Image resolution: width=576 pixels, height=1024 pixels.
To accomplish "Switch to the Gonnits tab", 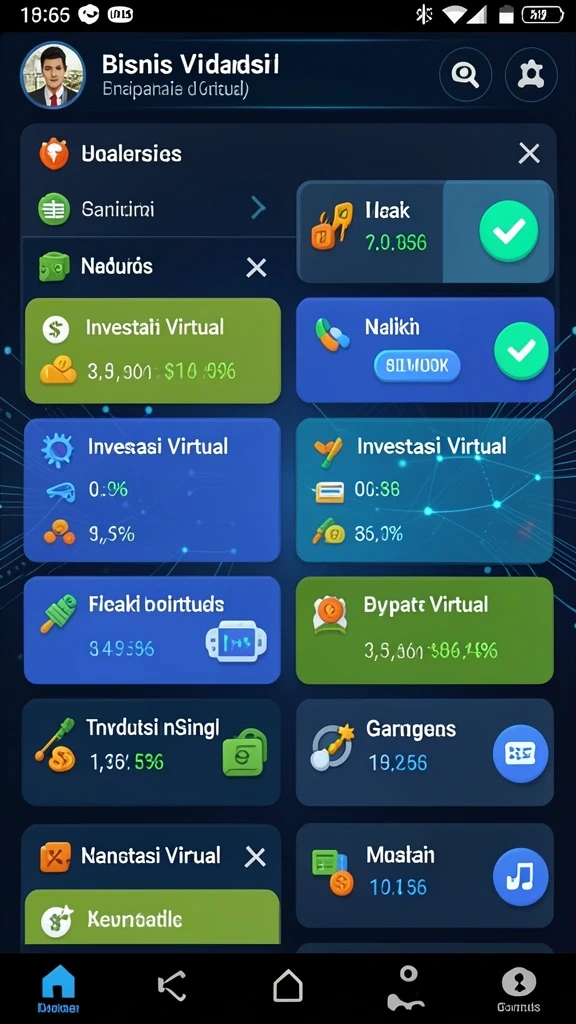I will [x=519, y=989].
